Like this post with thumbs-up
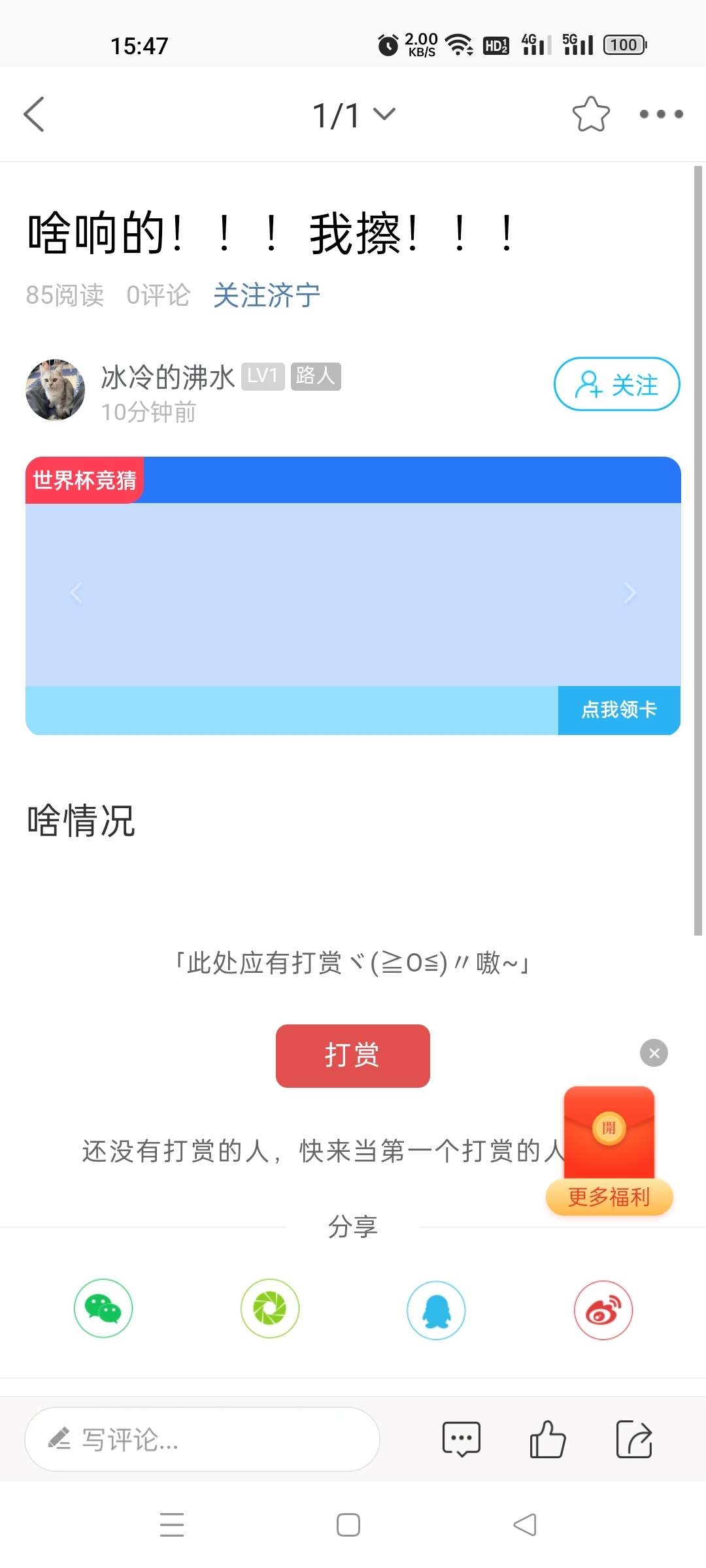The width and height of the screenshot is (706, 1568). click(x=547, y=1439)
